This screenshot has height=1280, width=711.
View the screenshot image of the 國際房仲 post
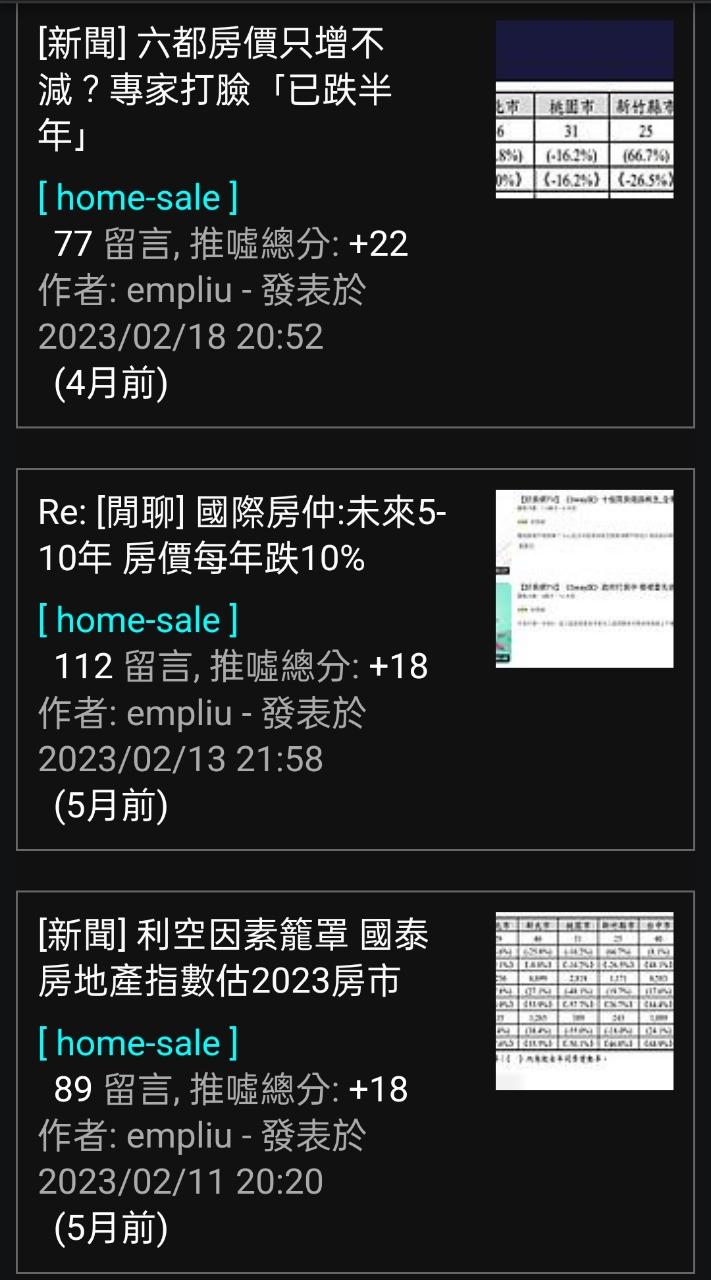click(x=584, y=579)
